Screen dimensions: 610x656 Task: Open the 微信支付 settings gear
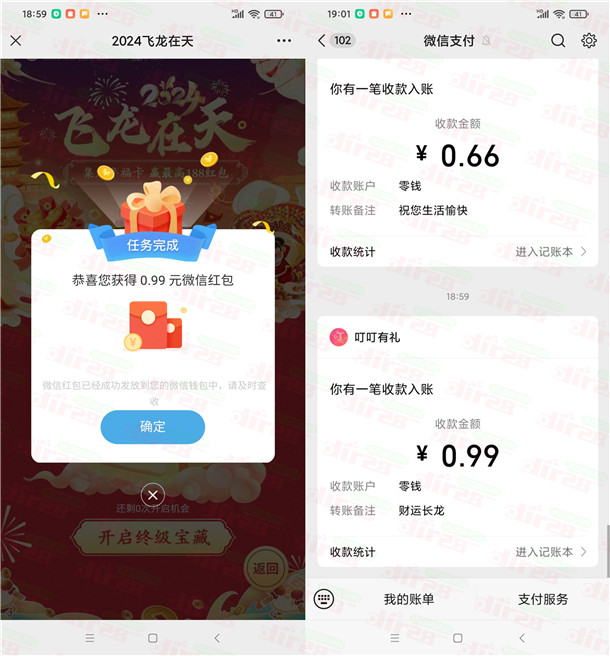[x=589, y=41]
